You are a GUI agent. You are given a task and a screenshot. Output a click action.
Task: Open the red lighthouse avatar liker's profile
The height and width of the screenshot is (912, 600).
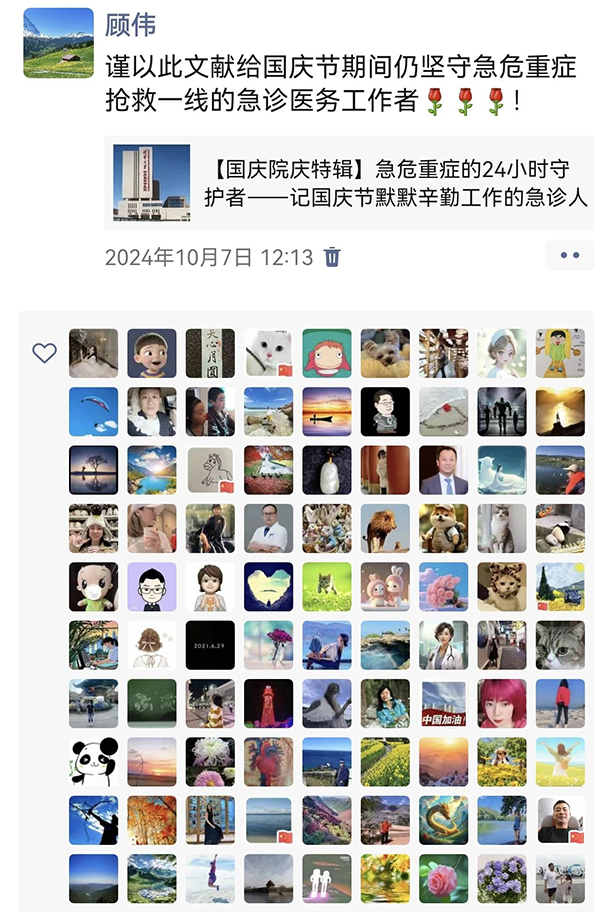269,703
